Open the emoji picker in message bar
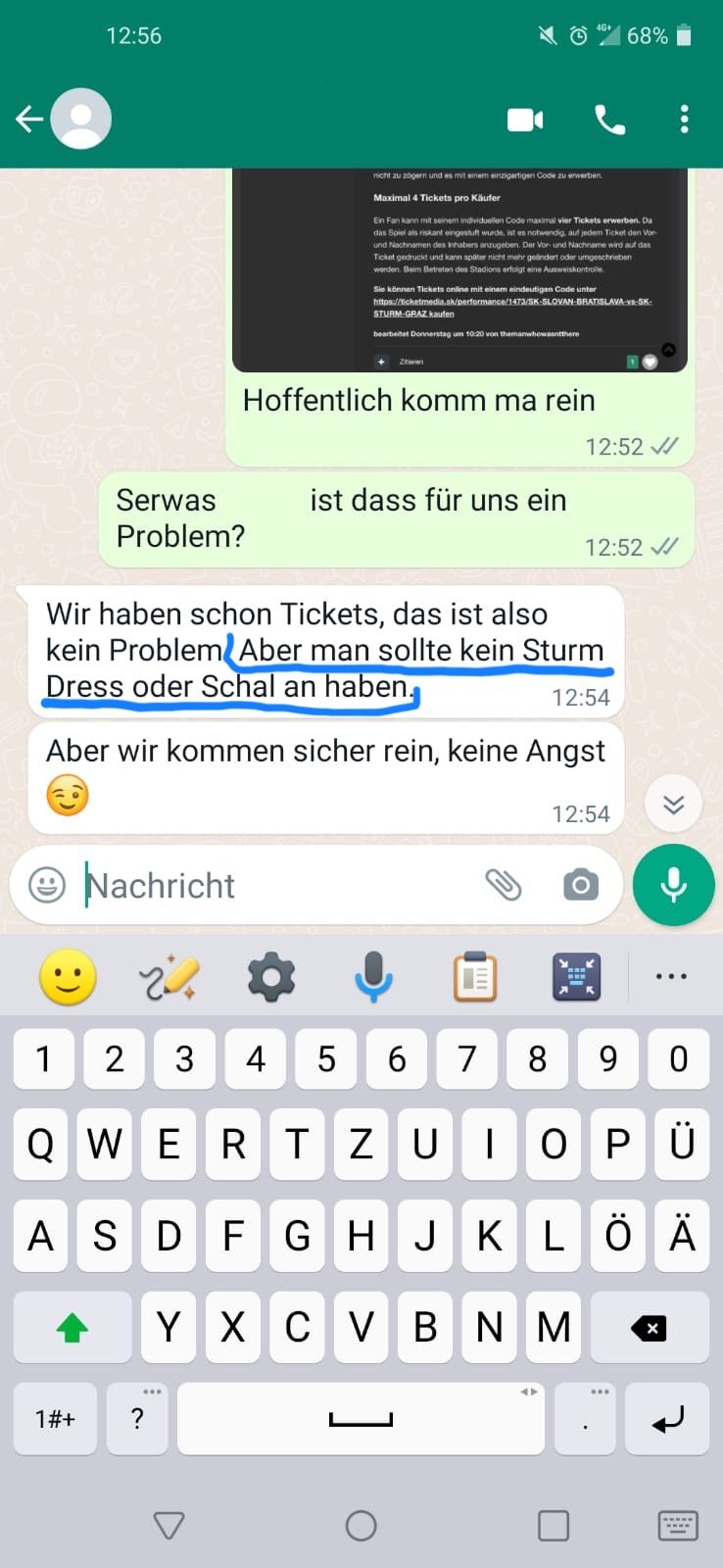This screenshot has height=1568, width=723. pyautogui.click(x=47, y=885)
